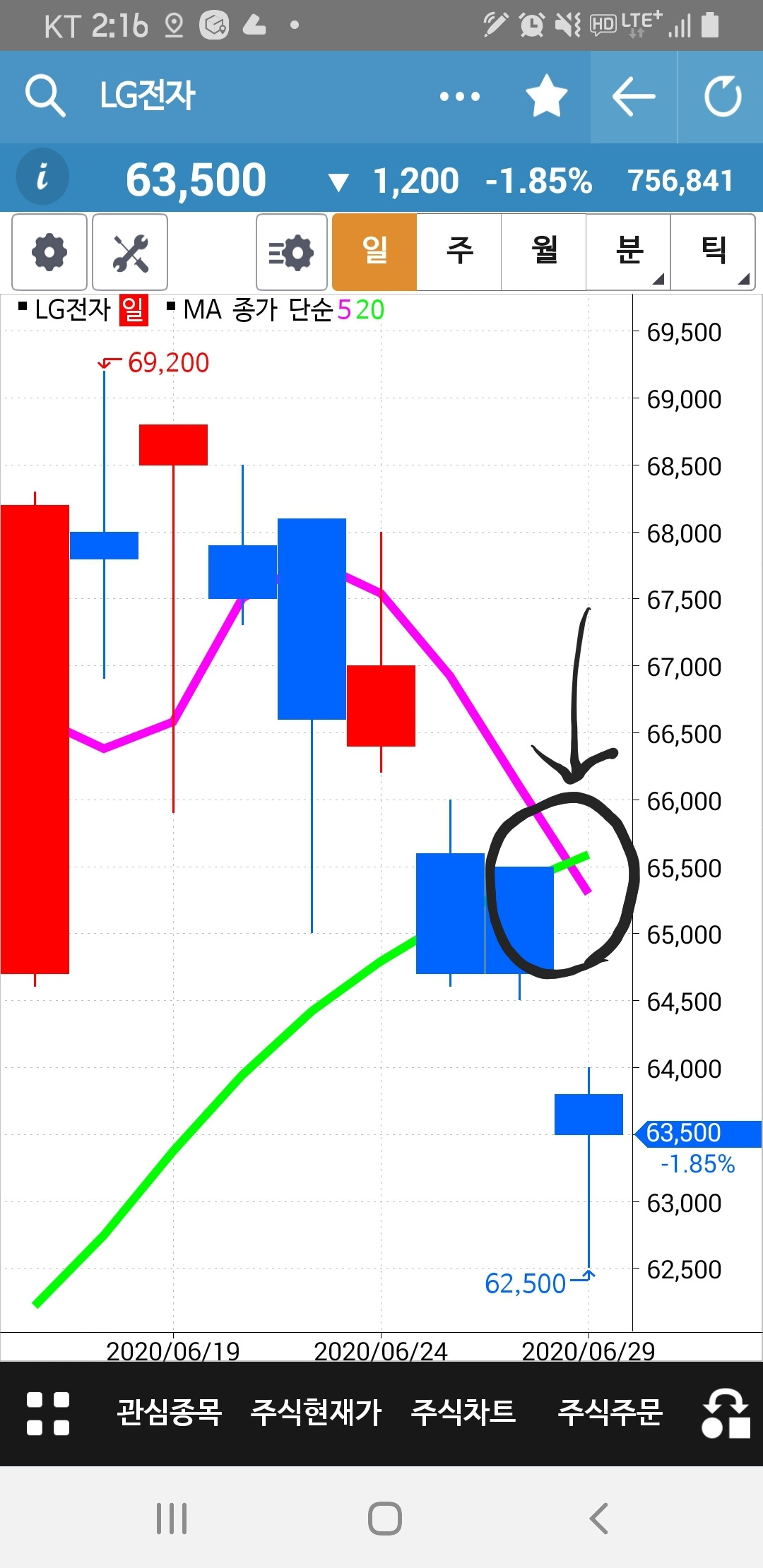
Task: Tap the system home button
Action: [385, 1518]
